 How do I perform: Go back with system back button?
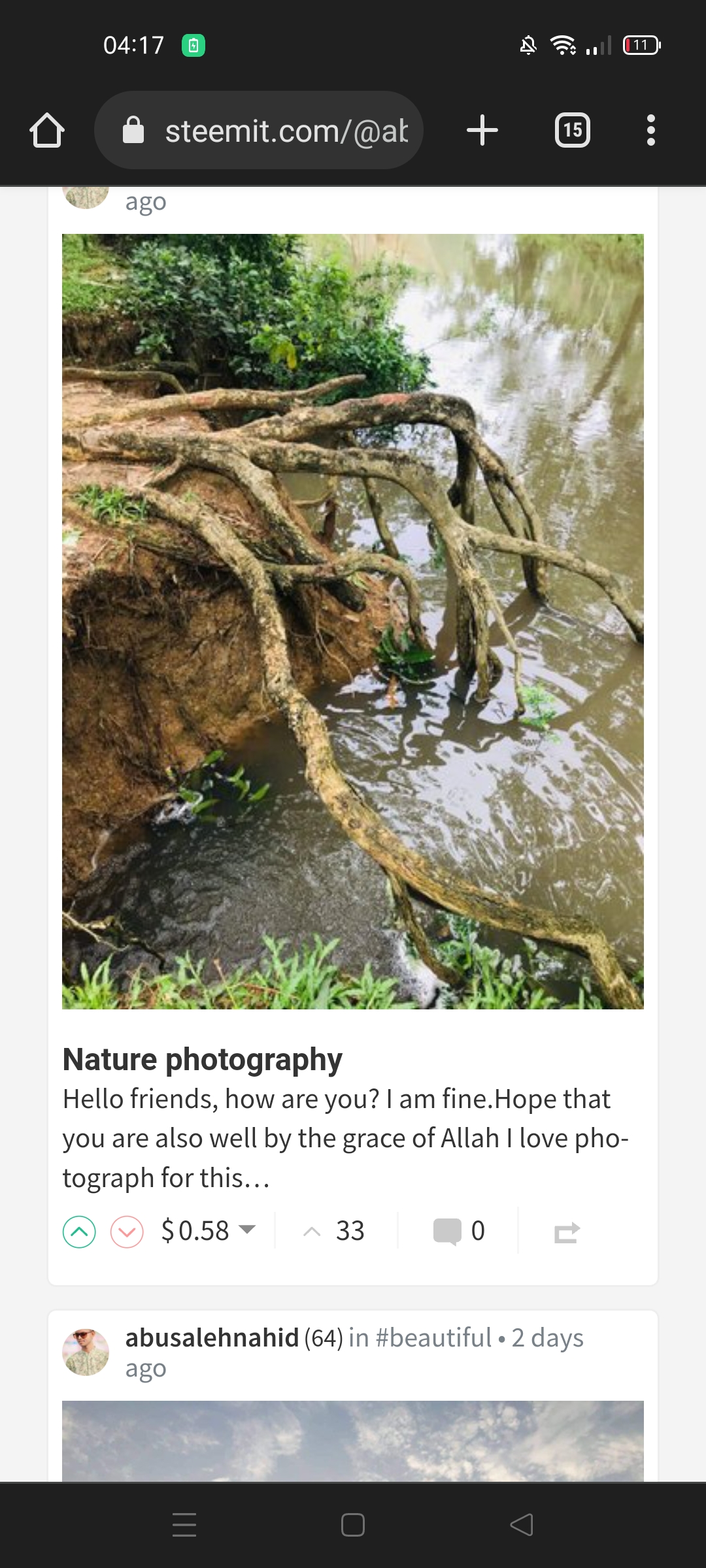(522, 1525)
